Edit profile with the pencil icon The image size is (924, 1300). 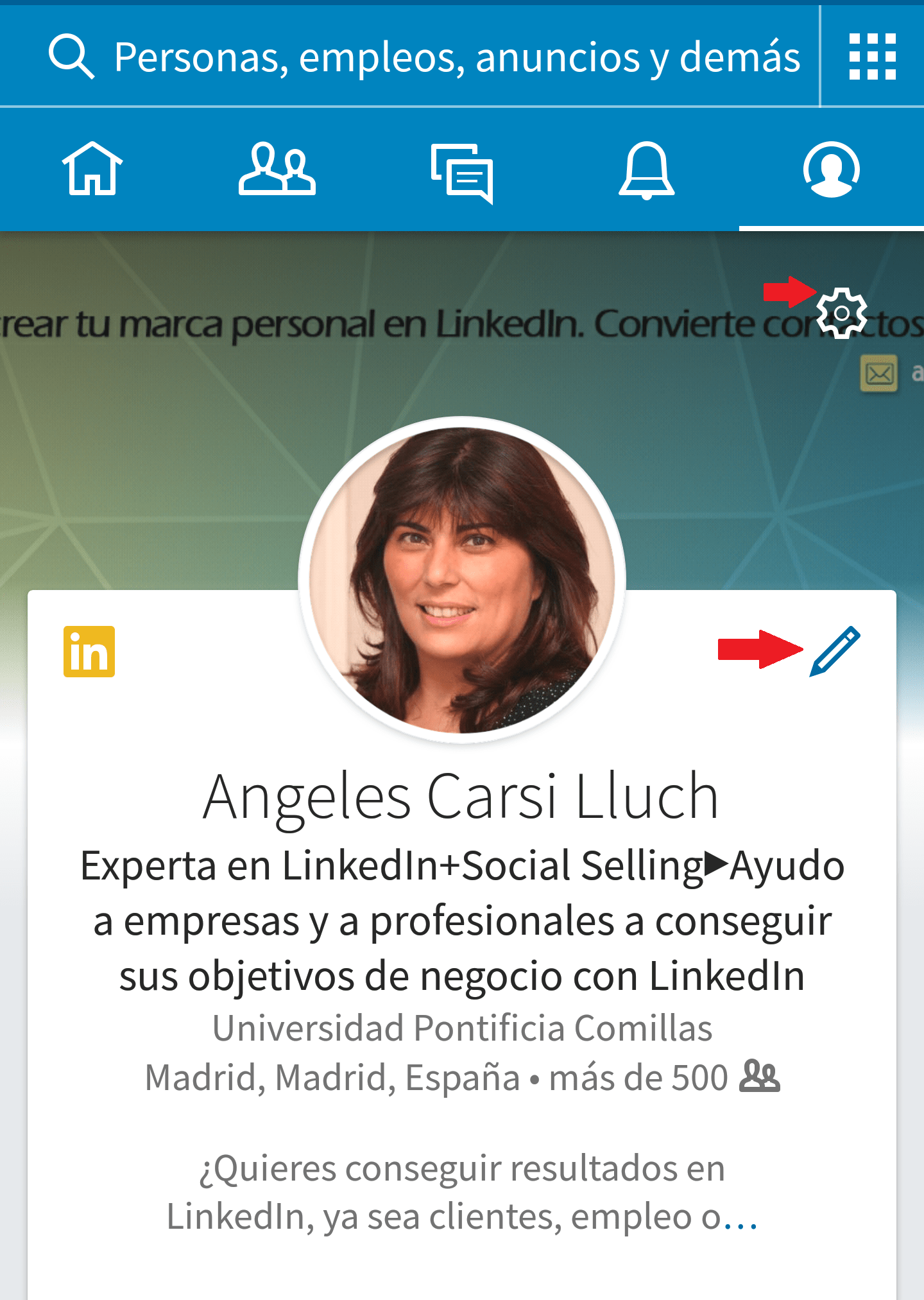[834, 650]
